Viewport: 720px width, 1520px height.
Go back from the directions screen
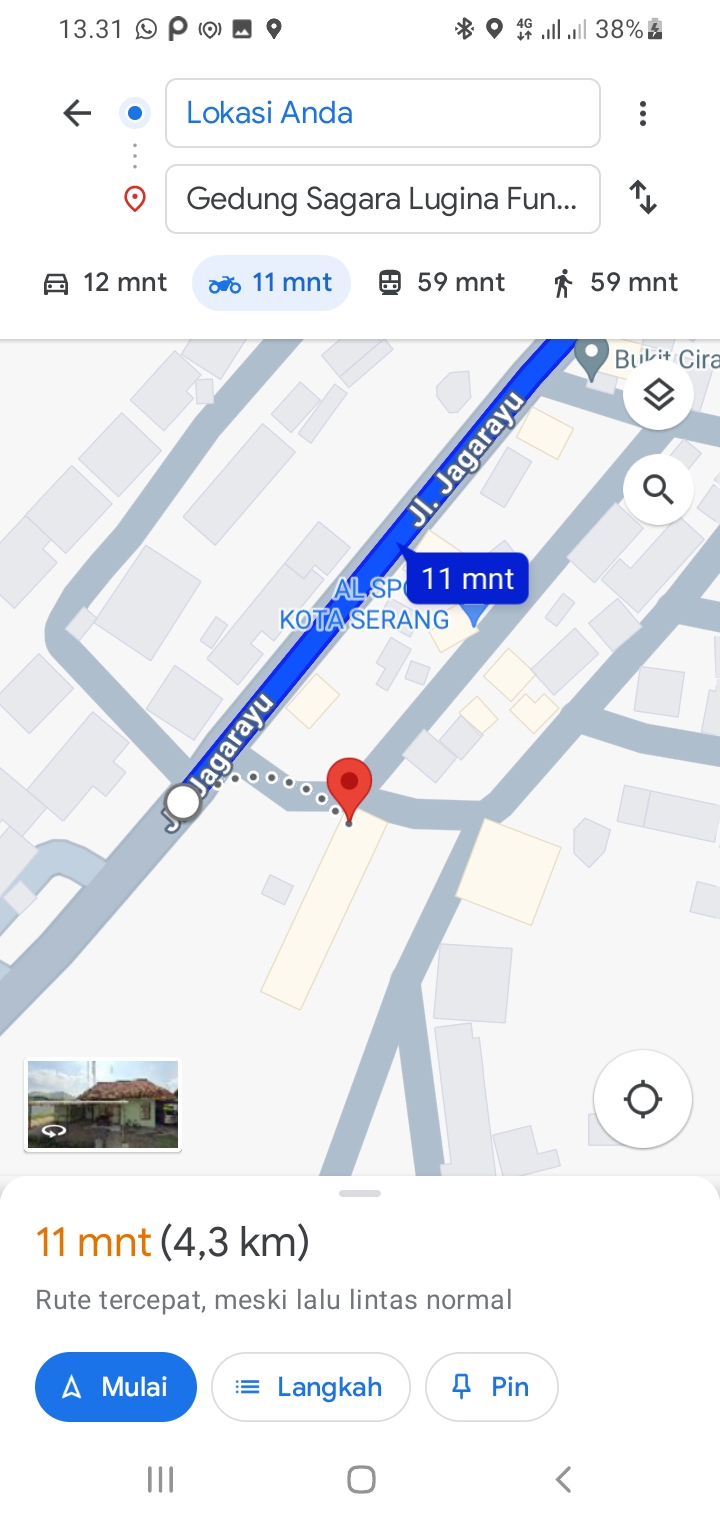(x=76, y=114)
